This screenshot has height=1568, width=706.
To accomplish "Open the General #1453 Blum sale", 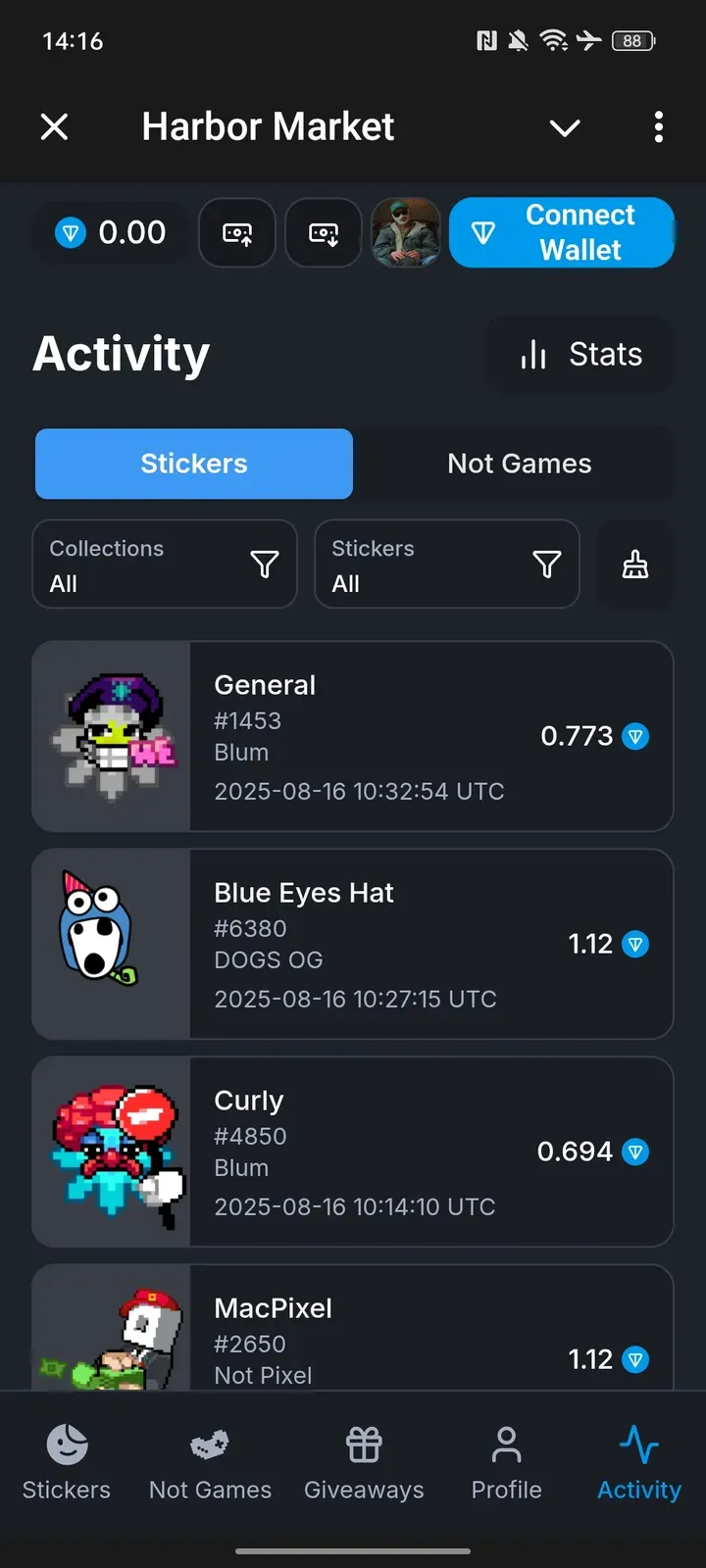I will pyautogui.click(x=353, y=736).
